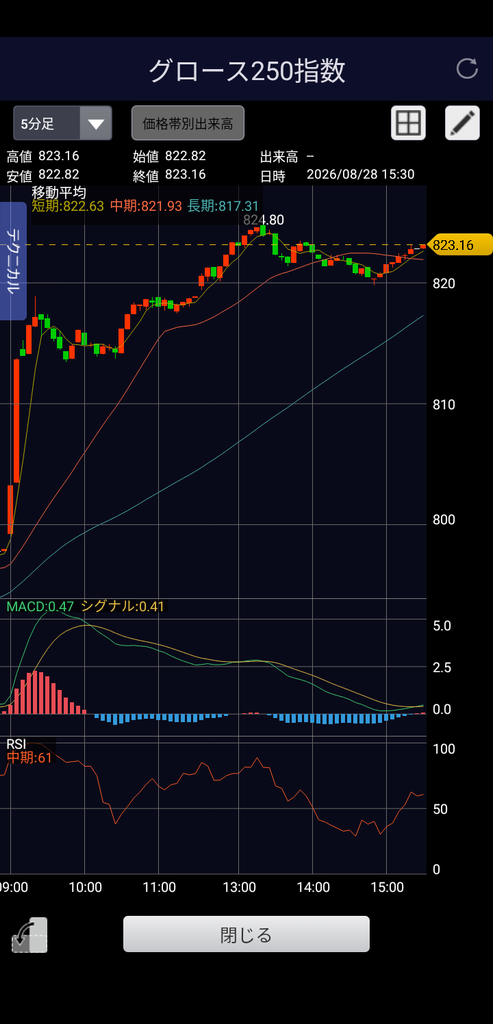Tap the 価格帯別出来高 button
Screen dimensions: 493x1024
click(x=188, y=123)
